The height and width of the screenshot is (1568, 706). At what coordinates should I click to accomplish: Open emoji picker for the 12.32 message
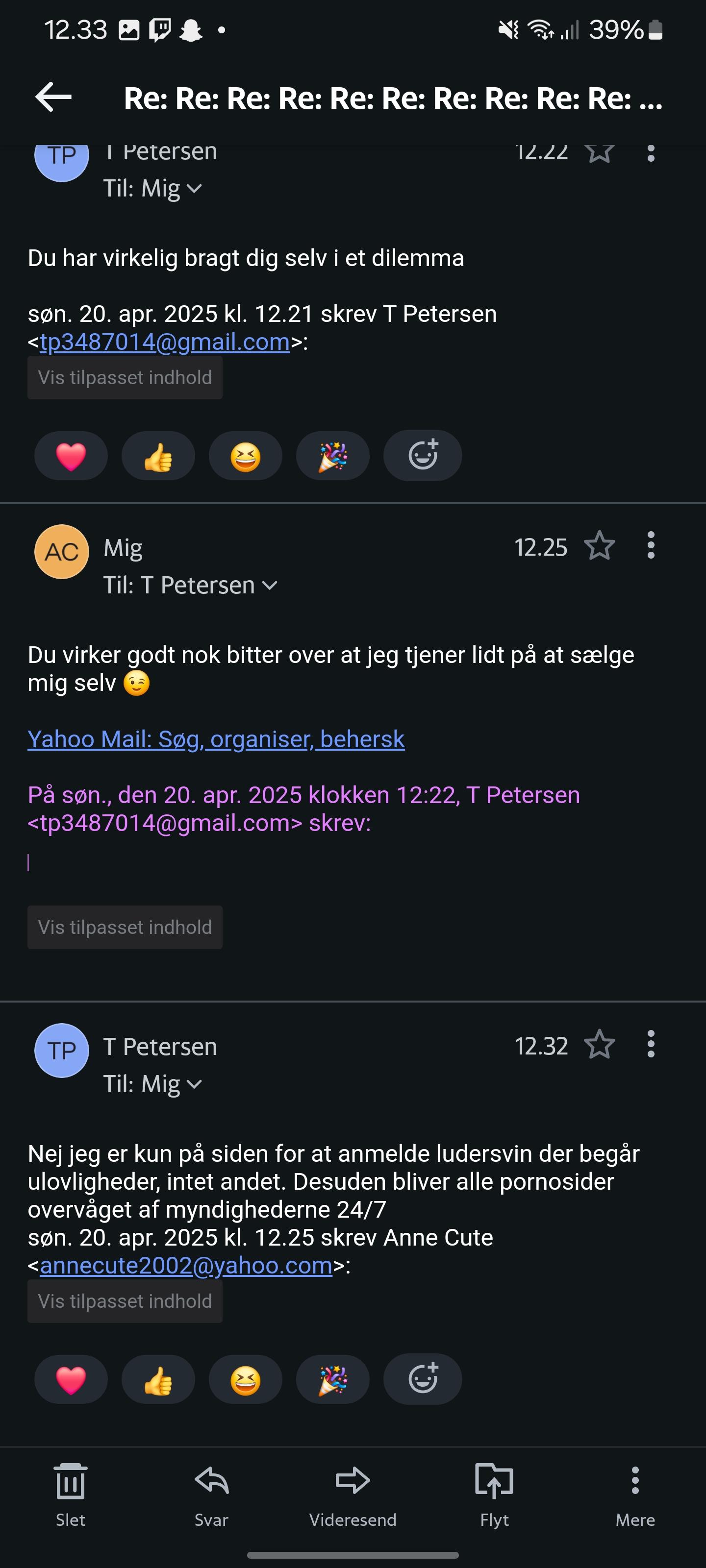(x=423, y=1379)
